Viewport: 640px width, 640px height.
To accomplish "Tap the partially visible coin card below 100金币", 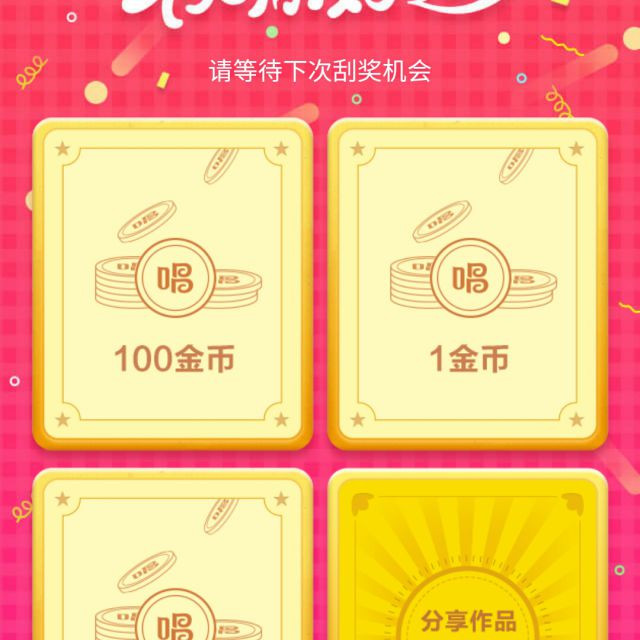I will 174,560.
